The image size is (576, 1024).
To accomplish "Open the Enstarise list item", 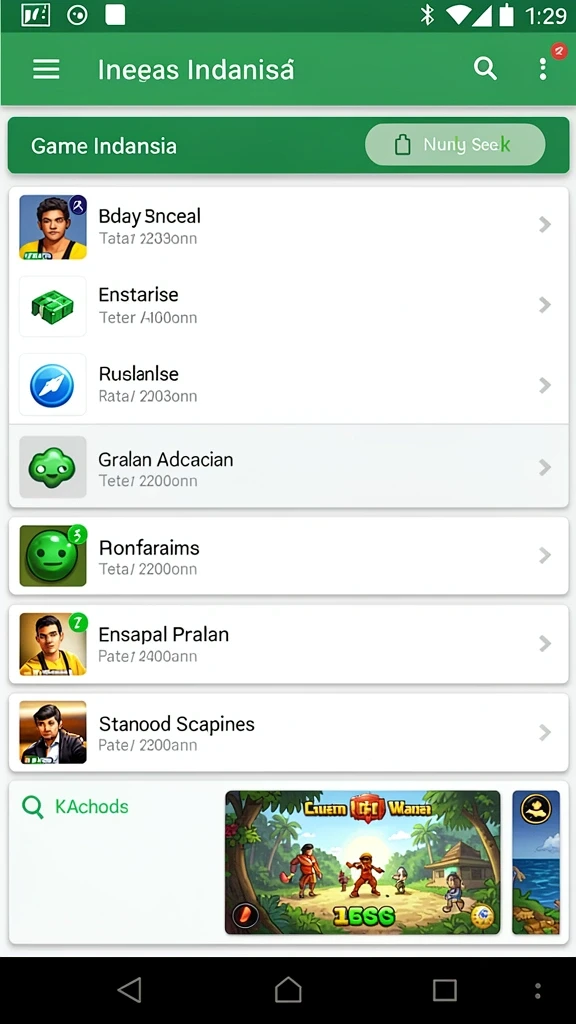I will [288, 306].
